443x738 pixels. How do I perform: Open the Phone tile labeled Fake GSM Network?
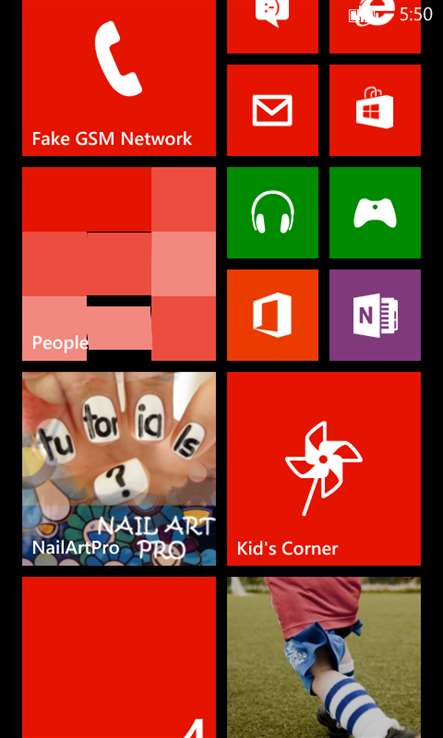119,78
